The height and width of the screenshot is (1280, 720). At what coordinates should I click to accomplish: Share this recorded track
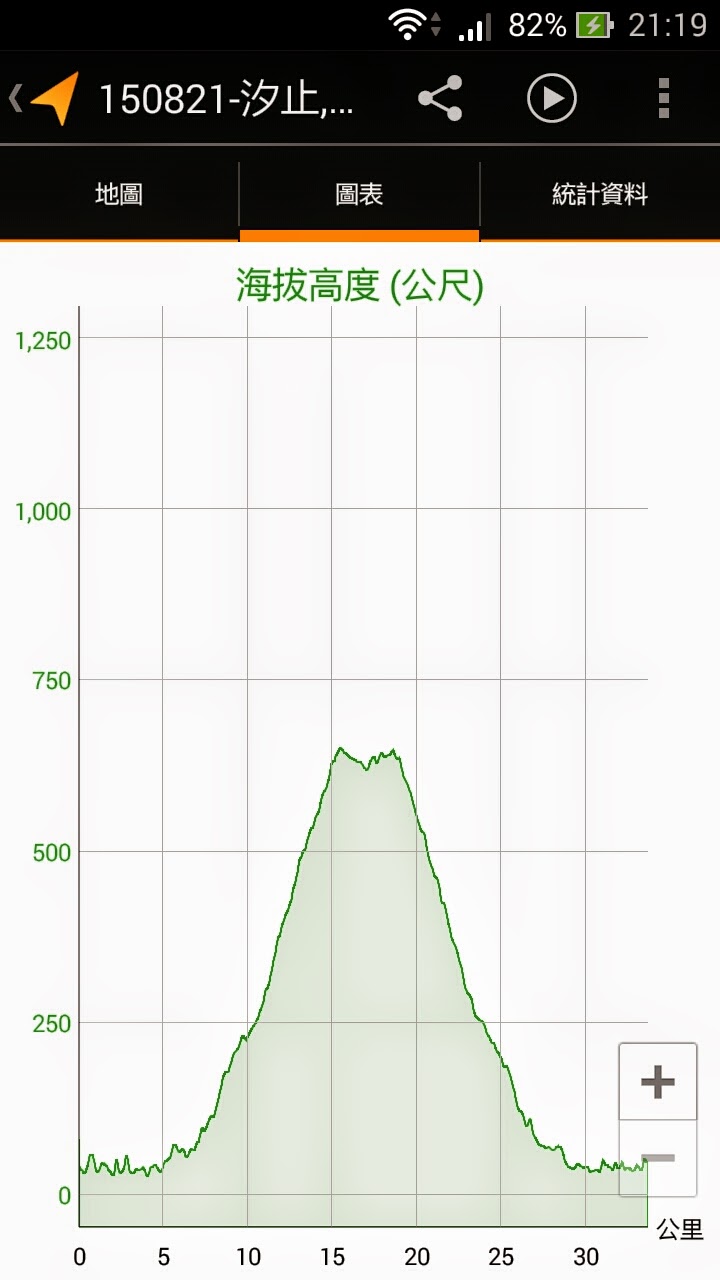(x=440, y=98)
